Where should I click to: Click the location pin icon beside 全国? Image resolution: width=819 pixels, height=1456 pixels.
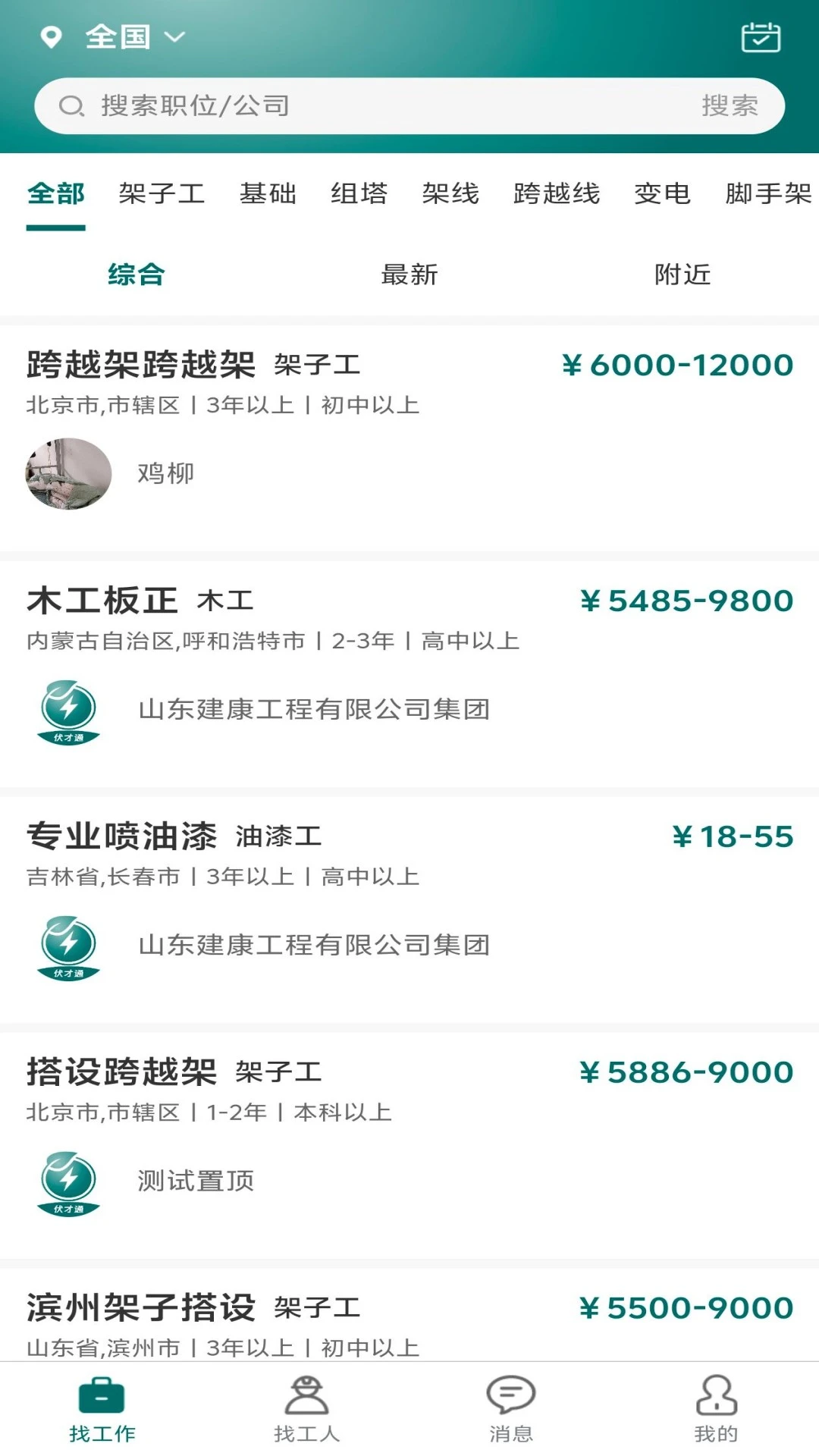(x=51, y=36)
